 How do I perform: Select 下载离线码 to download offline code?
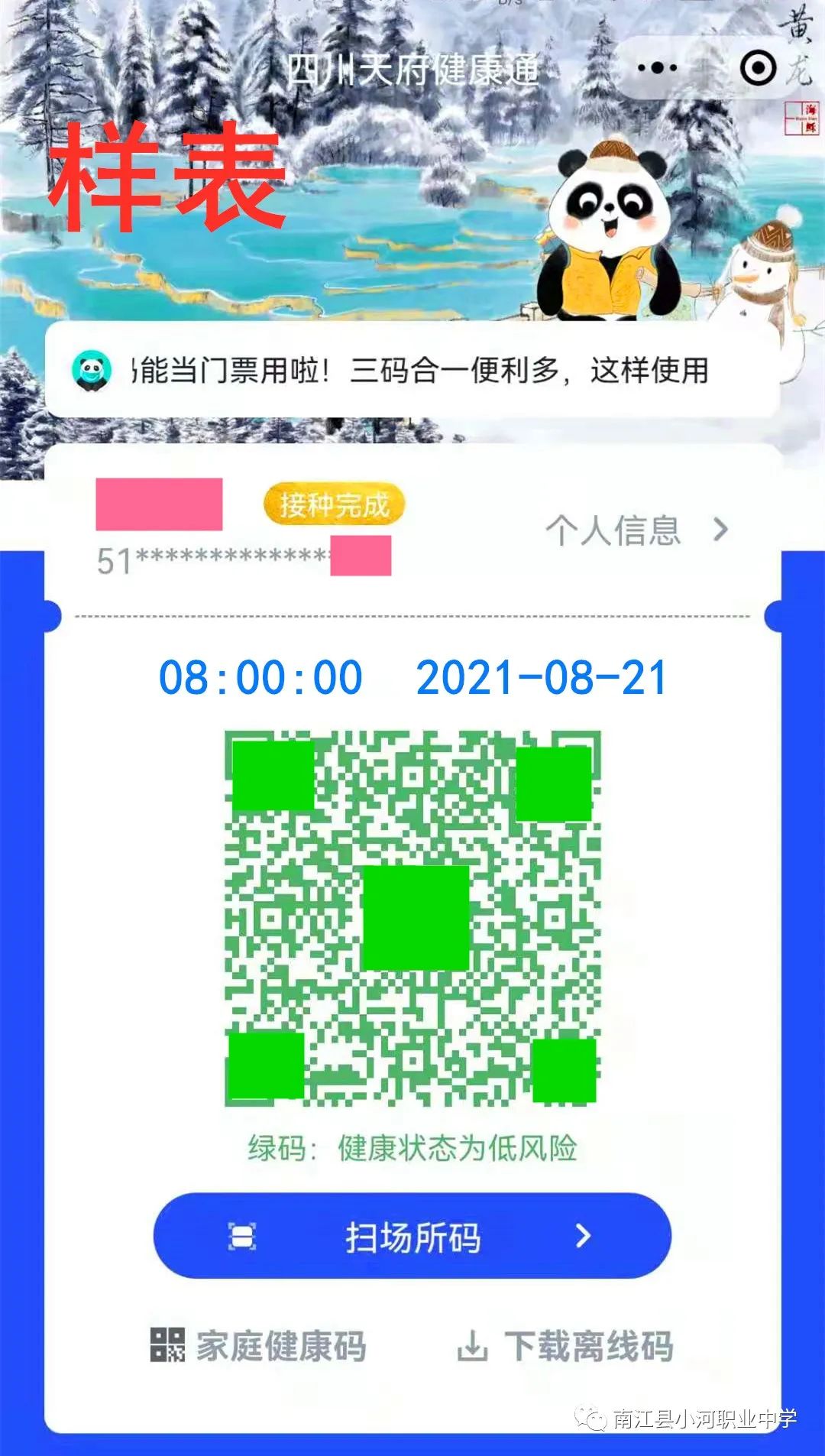point(565,1346)
